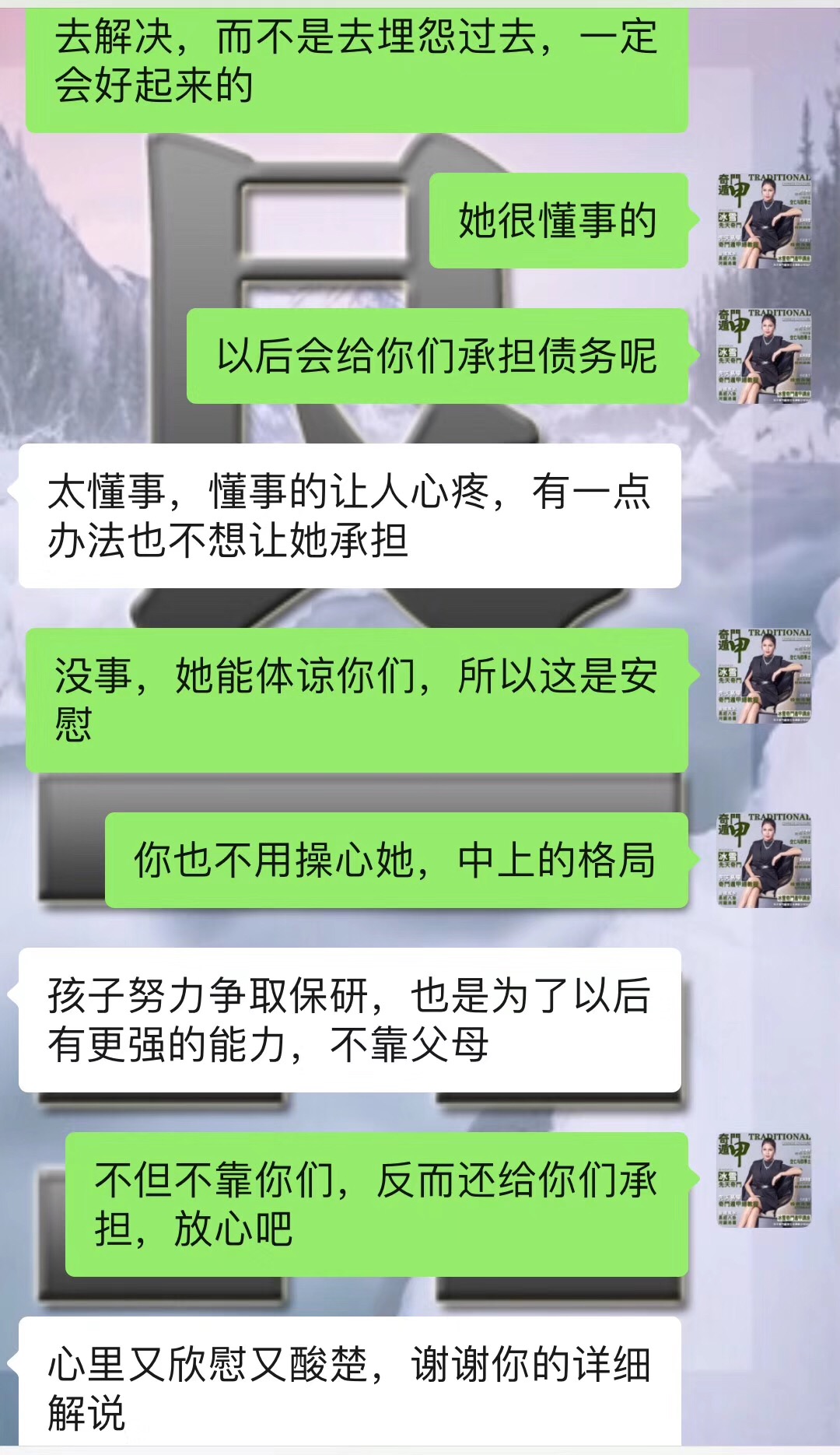View profile from avatar beside '没事，她能体谅你们' message
This screenshot has width=840, height=1455.
click(764, 675)
